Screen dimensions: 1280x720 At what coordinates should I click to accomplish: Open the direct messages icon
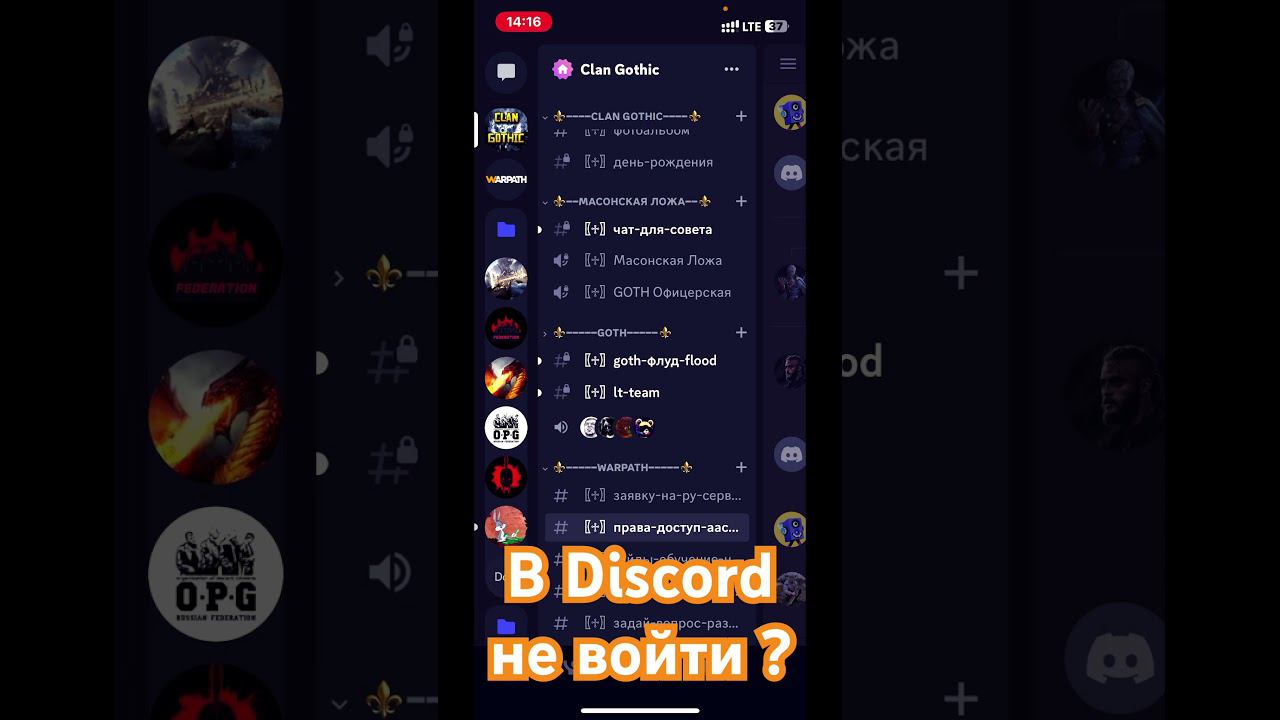click(x=506, y=72)
